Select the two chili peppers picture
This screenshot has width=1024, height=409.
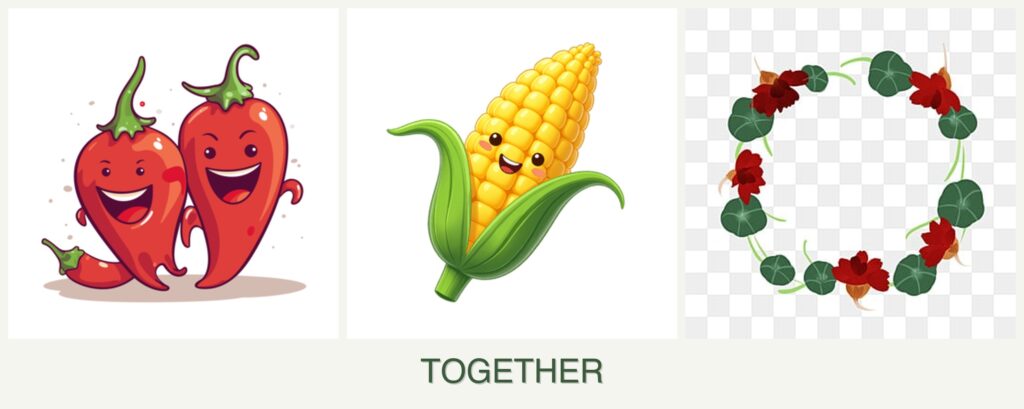coord(173,174)
